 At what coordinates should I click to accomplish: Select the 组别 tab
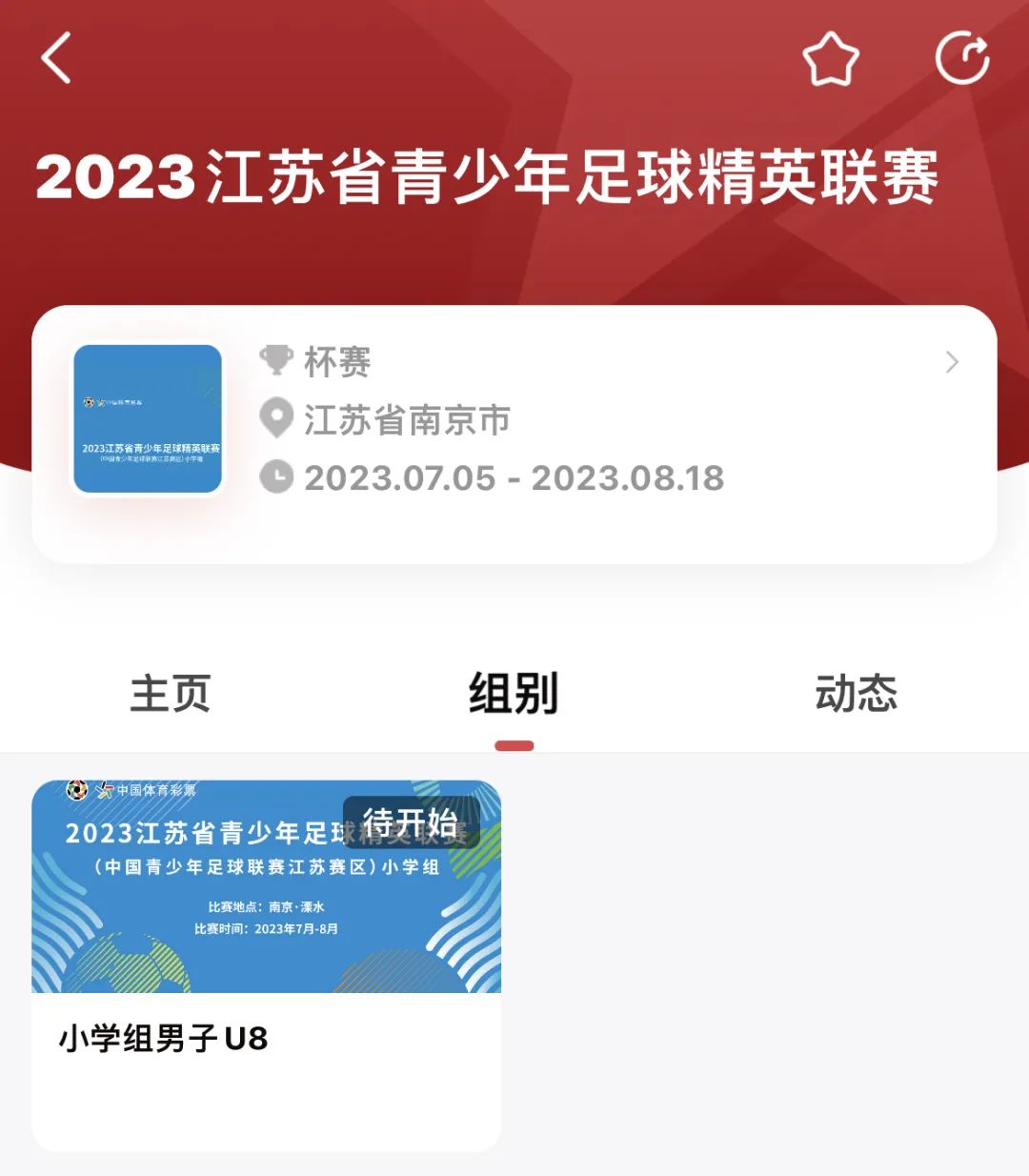(x=514, y=694)
